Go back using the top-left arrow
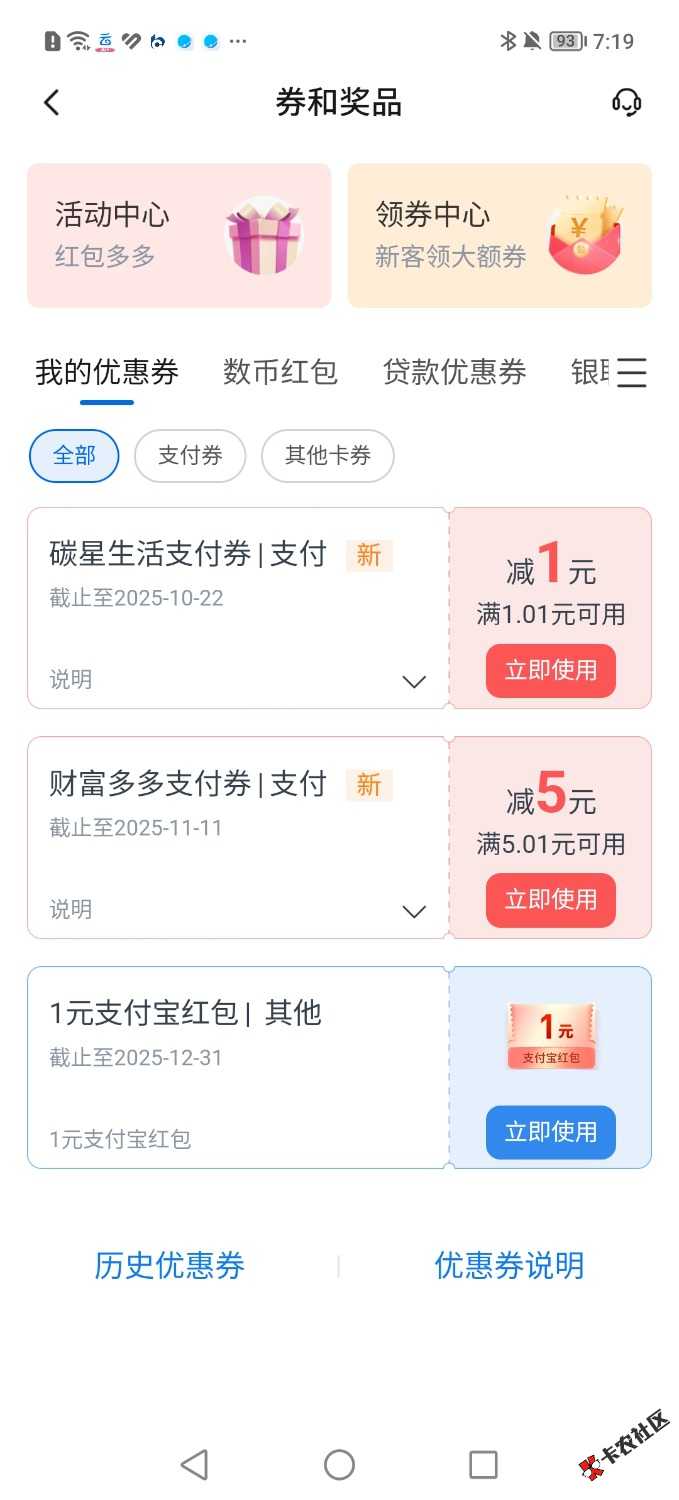Image resolution: width=679 pixels, height=1500 pixels. coord(52,102)
